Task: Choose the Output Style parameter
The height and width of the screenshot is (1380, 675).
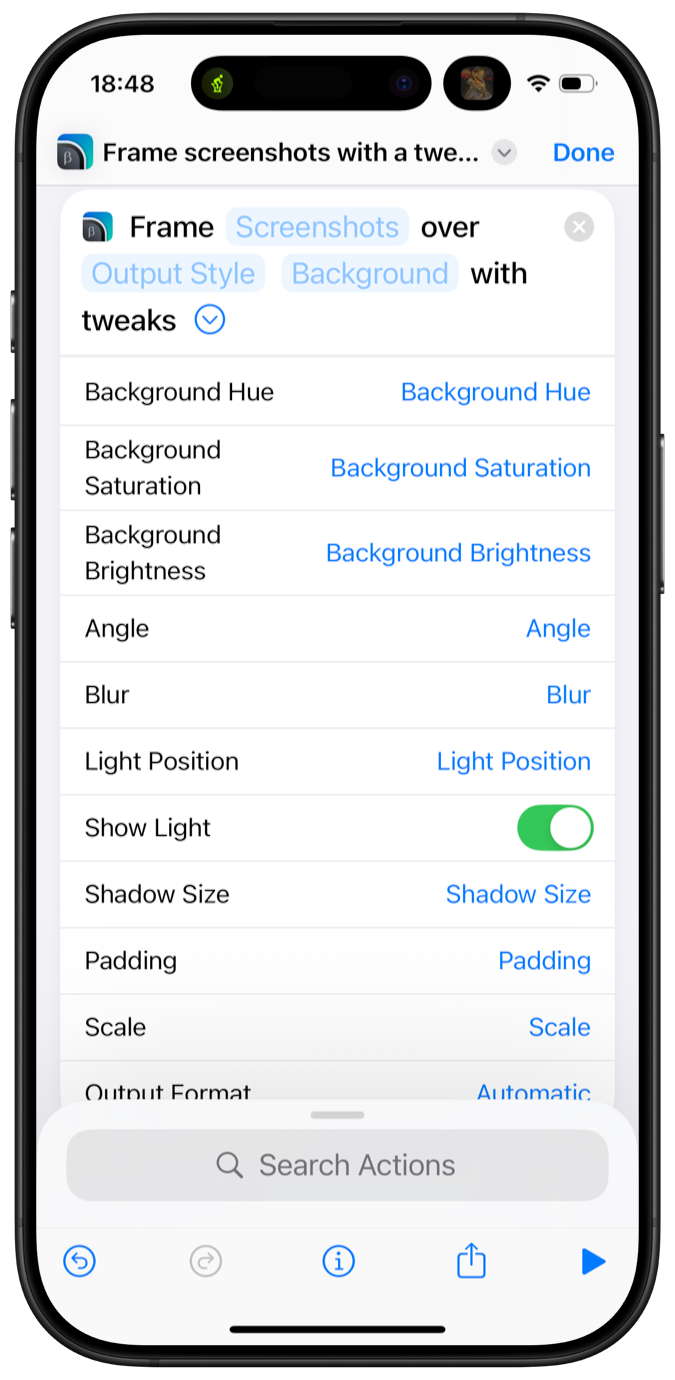Action: (x=173, y=274)
